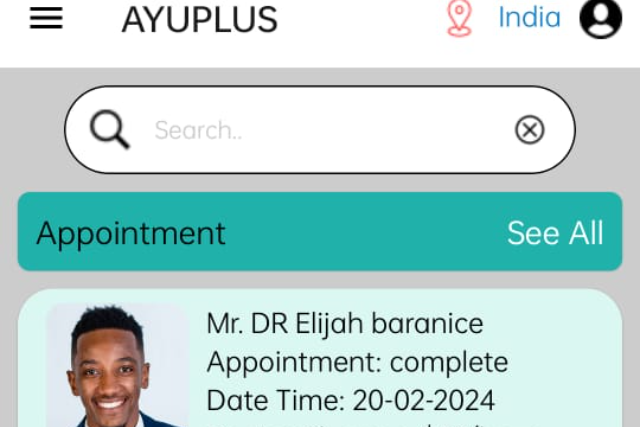This screenshot has width=640, height=427.
Task: See All appointments
Action: (x=555, y=233)
